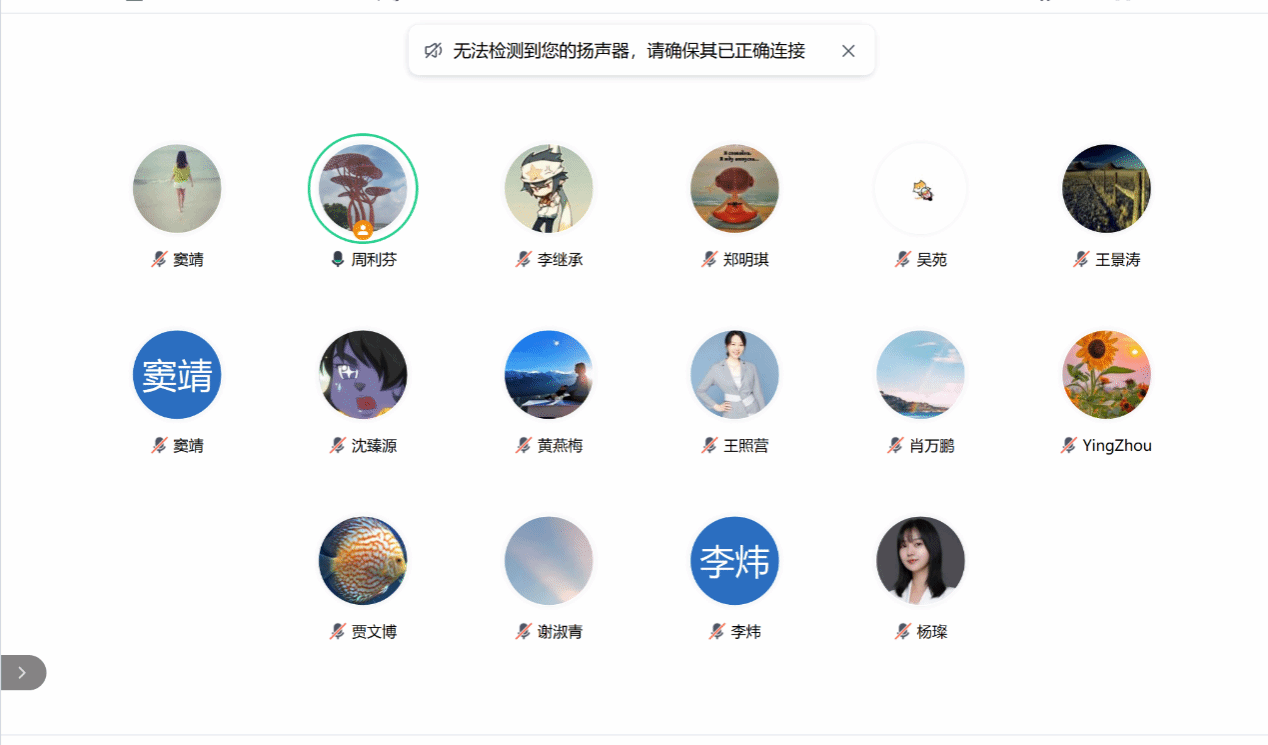Tap 谢淑青's avatar

point(549,561)
